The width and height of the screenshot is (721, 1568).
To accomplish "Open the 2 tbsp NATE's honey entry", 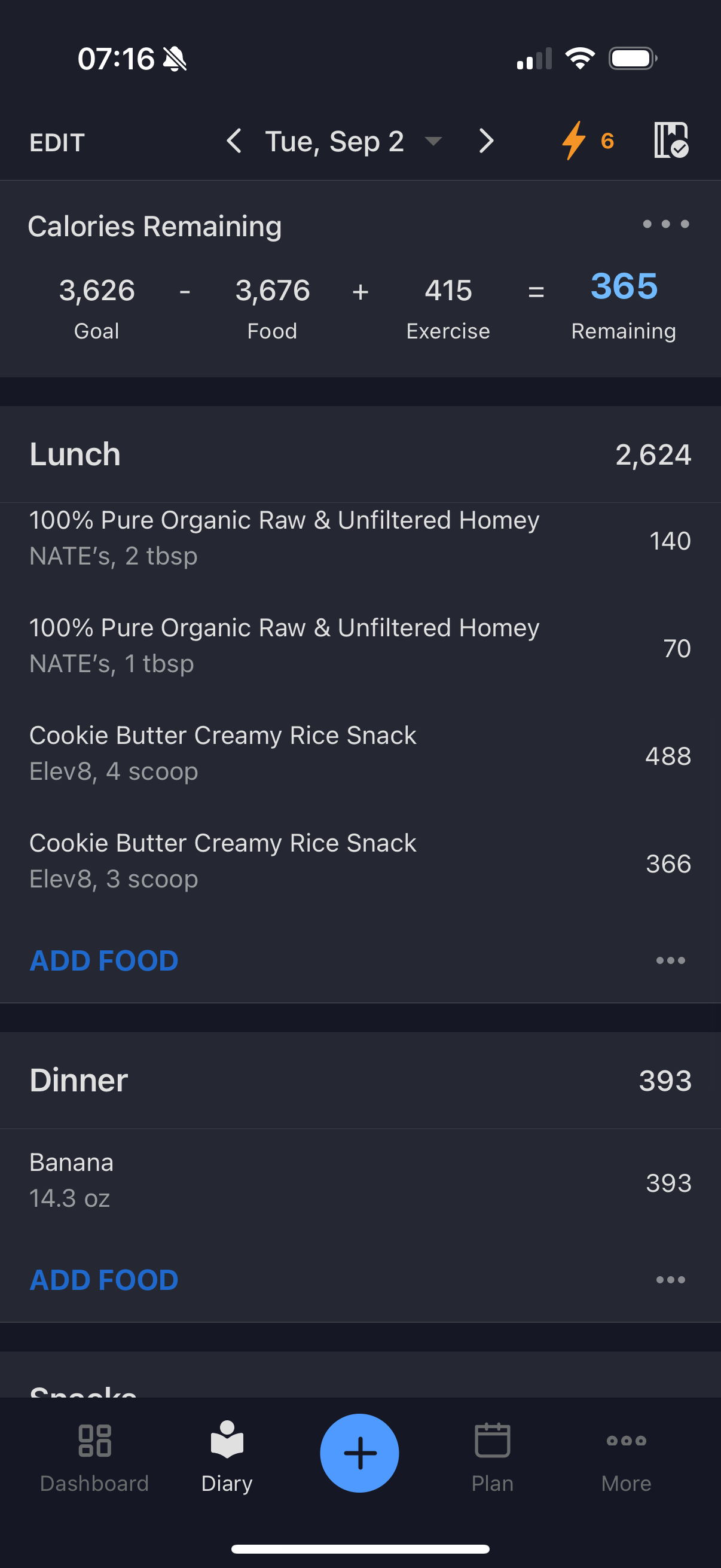I will pos(360,539).
